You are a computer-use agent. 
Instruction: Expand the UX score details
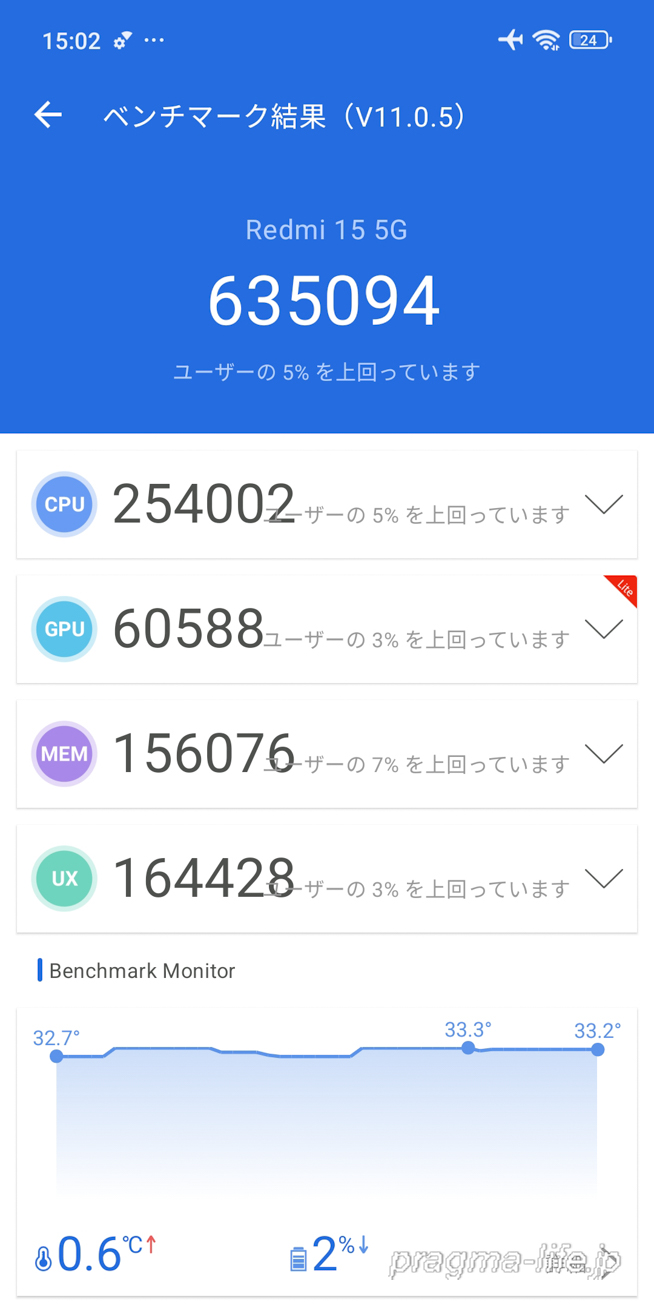604,879
